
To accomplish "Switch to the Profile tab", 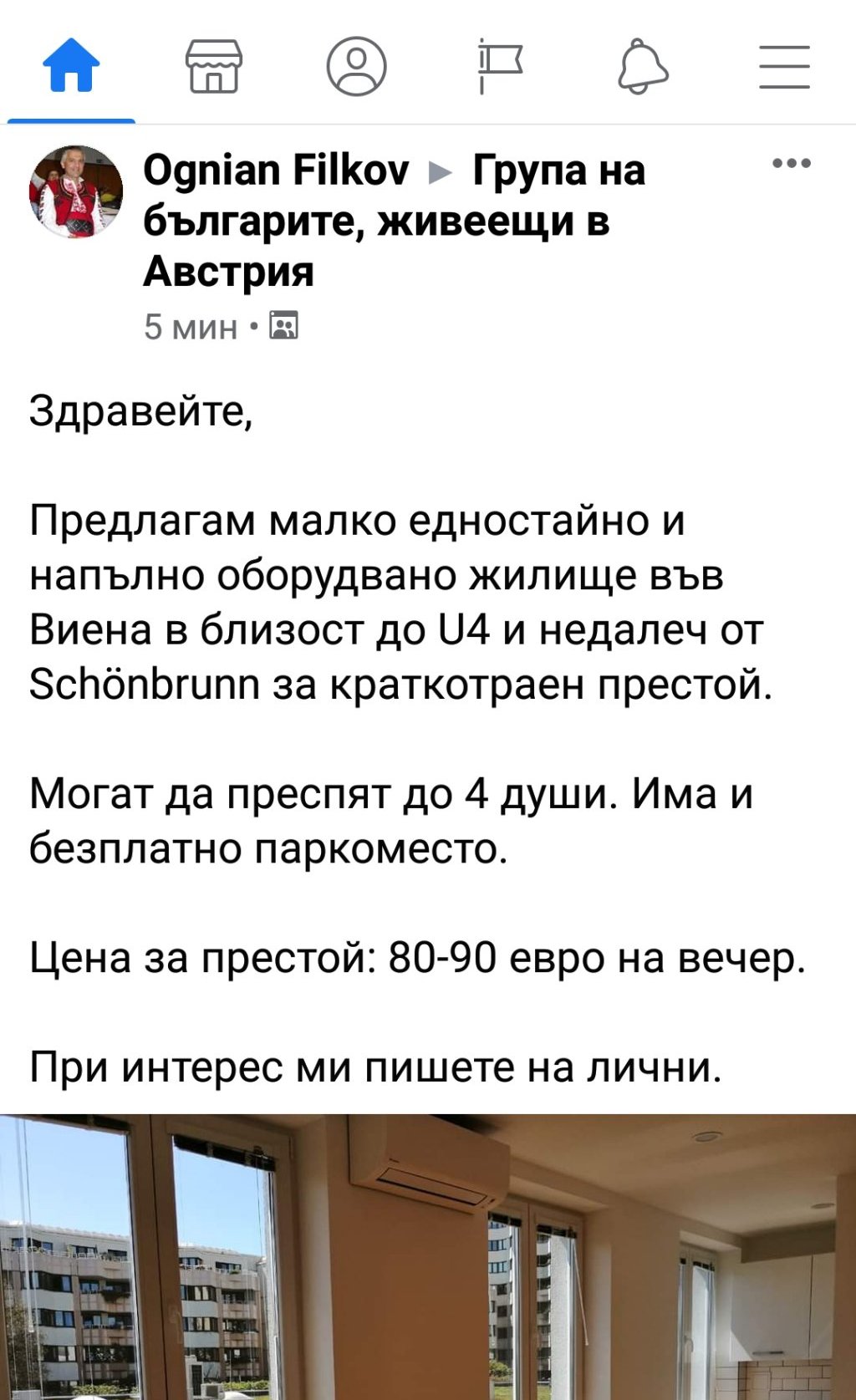I will (356, 65).
